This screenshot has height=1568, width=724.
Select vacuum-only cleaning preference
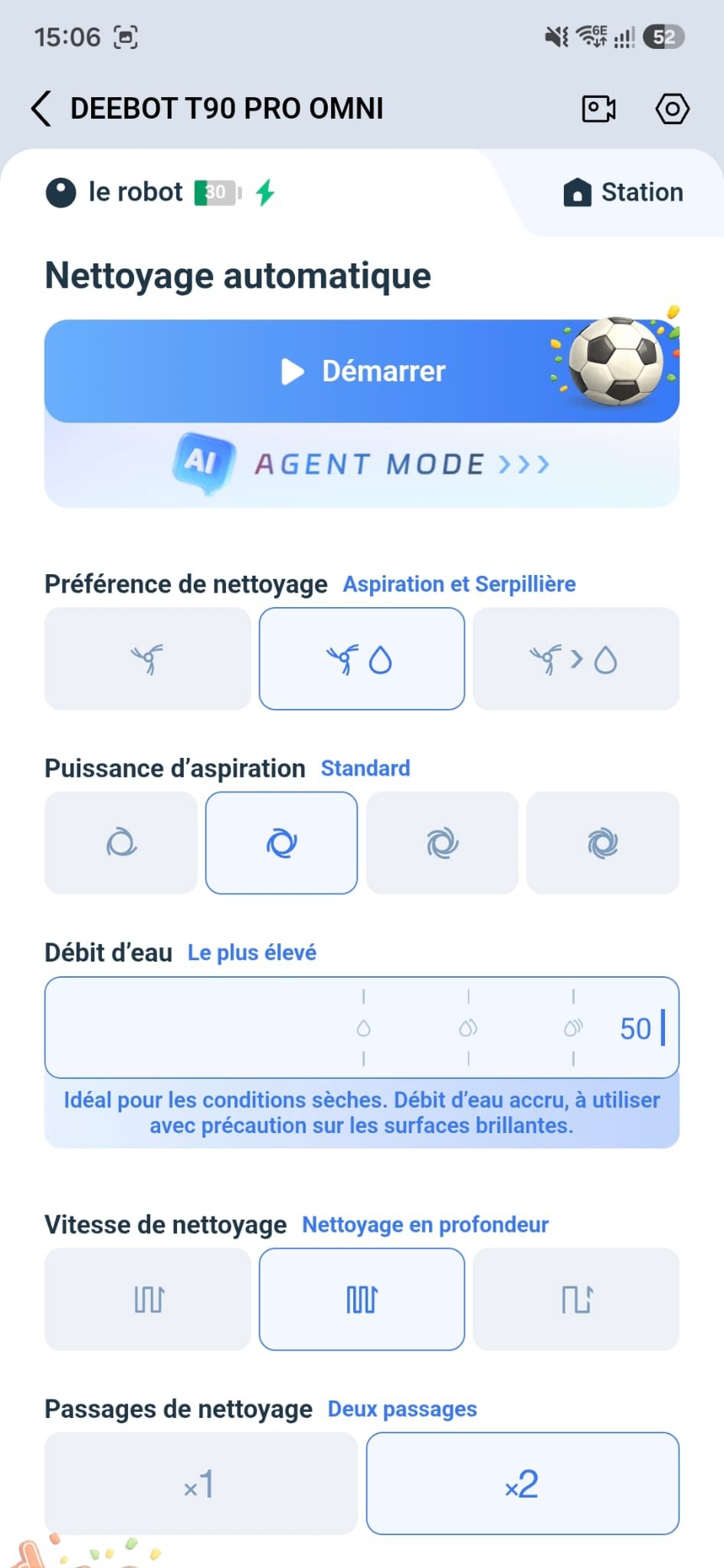pos(148,658)
